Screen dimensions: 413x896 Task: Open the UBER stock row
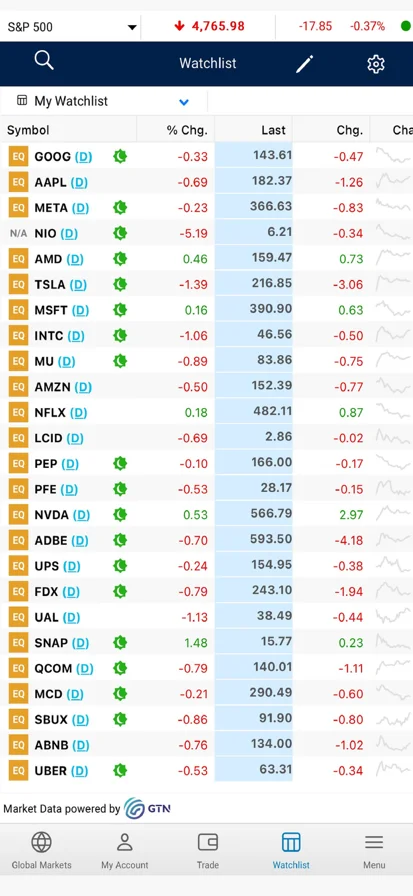[x=206, y=770]
